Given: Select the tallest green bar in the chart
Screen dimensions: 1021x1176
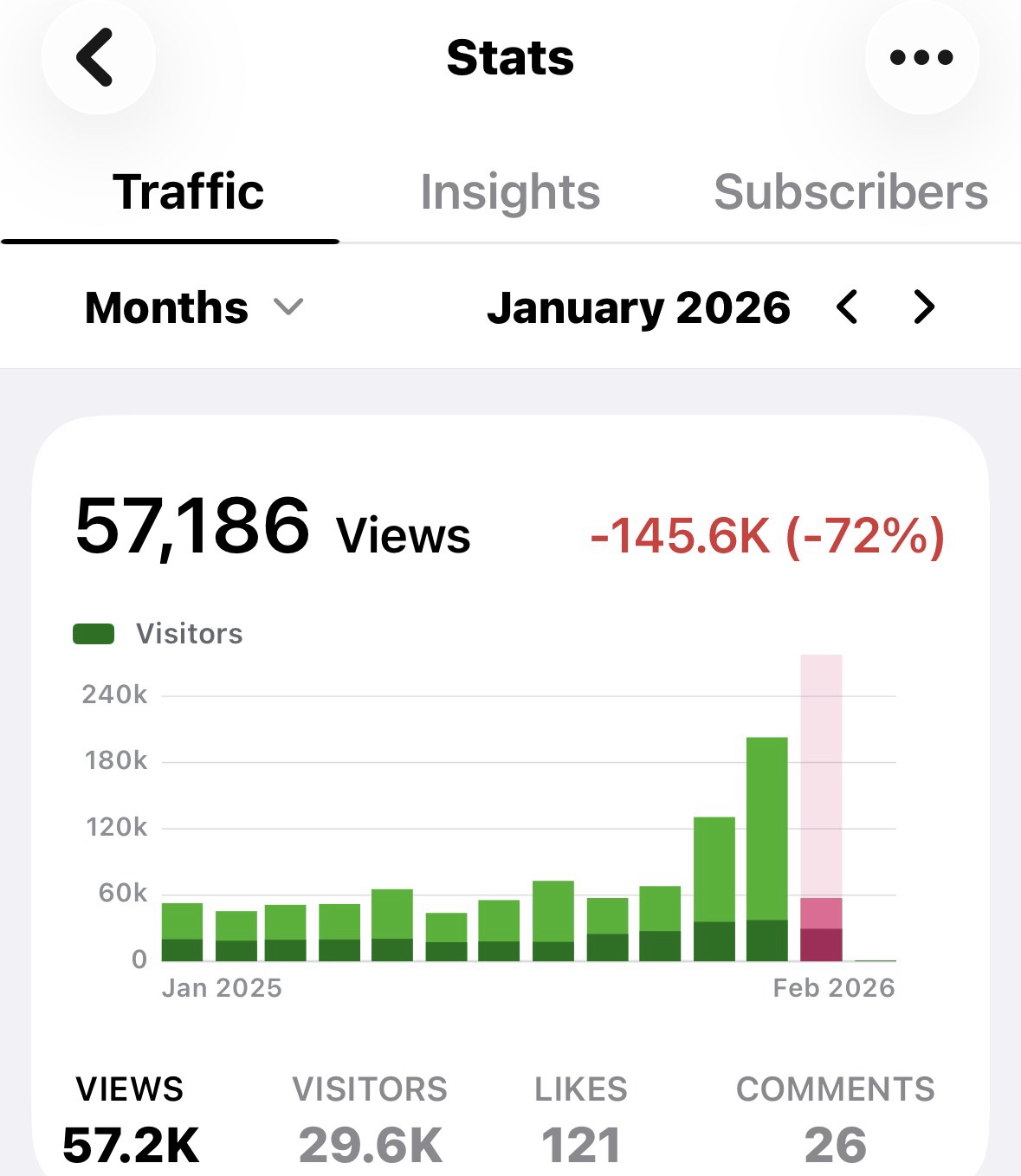Looking at the screenshot, I should (x=766, y=849).
